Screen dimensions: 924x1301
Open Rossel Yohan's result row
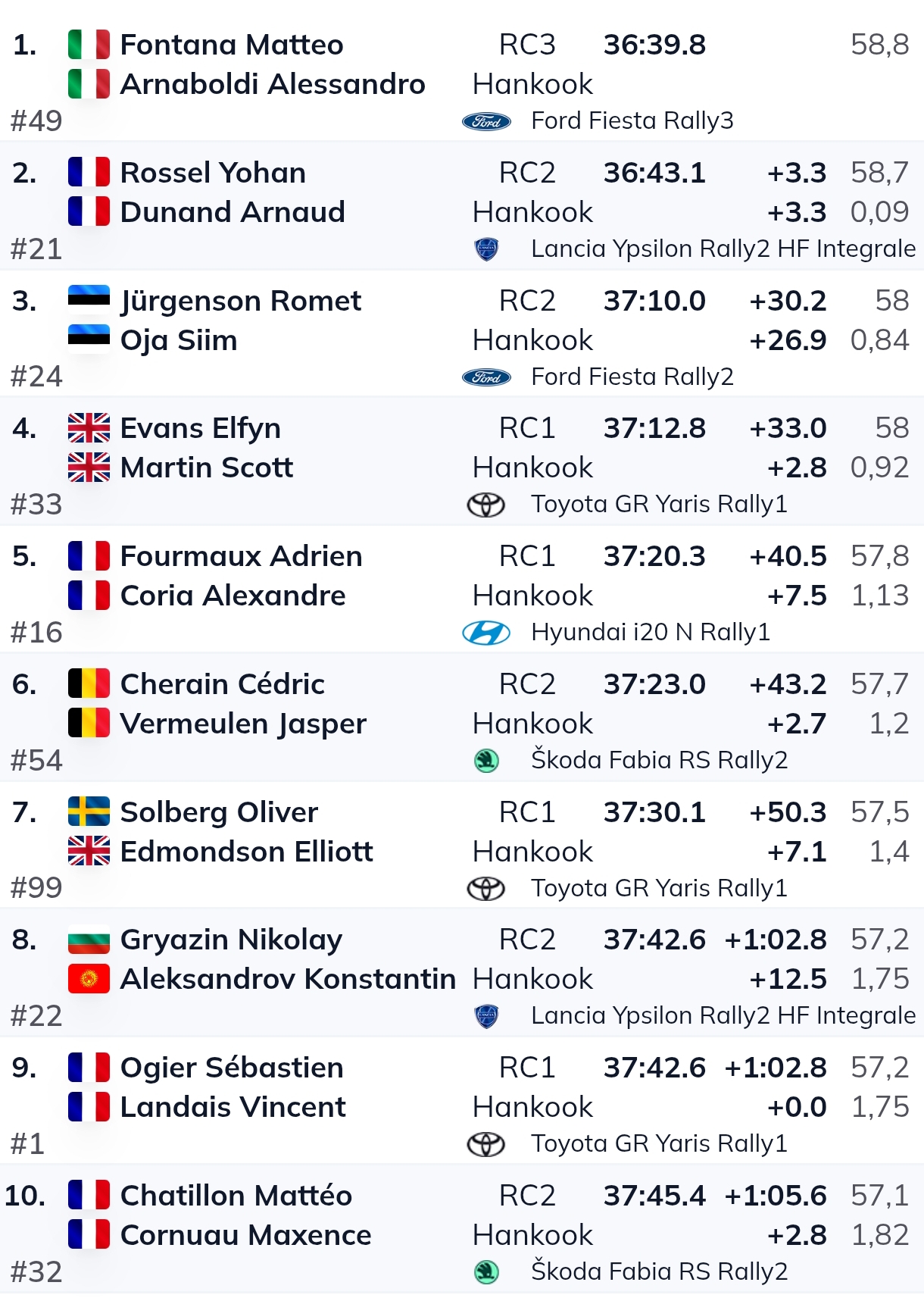coord(213,173)
